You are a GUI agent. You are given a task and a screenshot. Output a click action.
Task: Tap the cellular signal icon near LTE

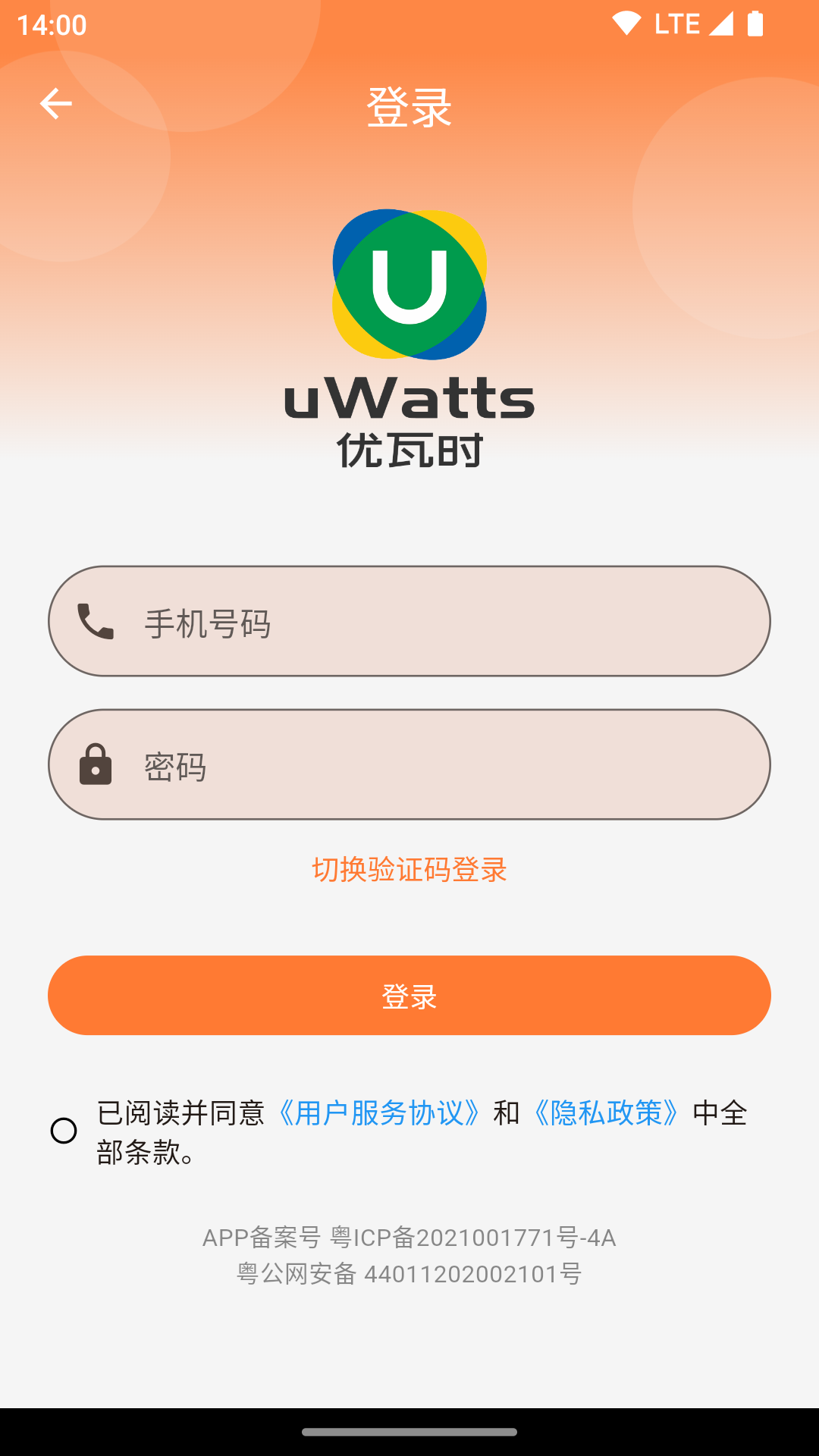pyautogui.click(x=720, y=23)
